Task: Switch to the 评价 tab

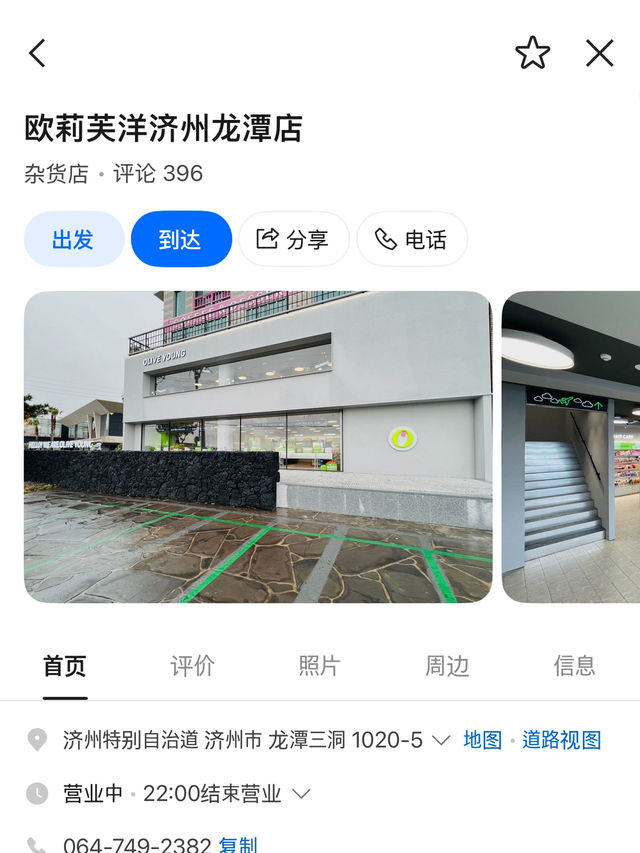Action: (x=192, y=666)
